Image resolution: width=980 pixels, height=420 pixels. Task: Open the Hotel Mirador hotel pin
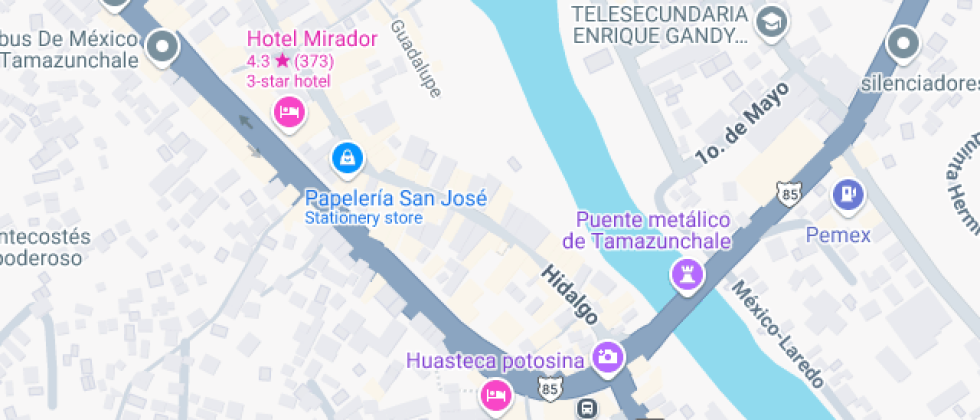point(289,110)
